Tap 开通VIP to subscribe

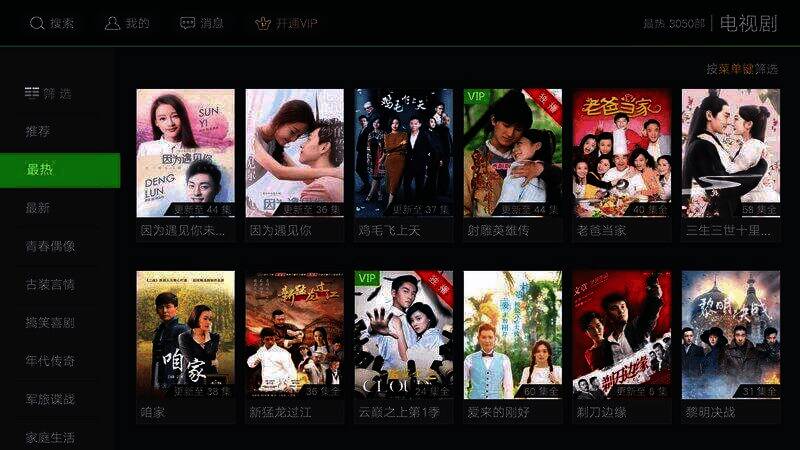tap(286, 23)
